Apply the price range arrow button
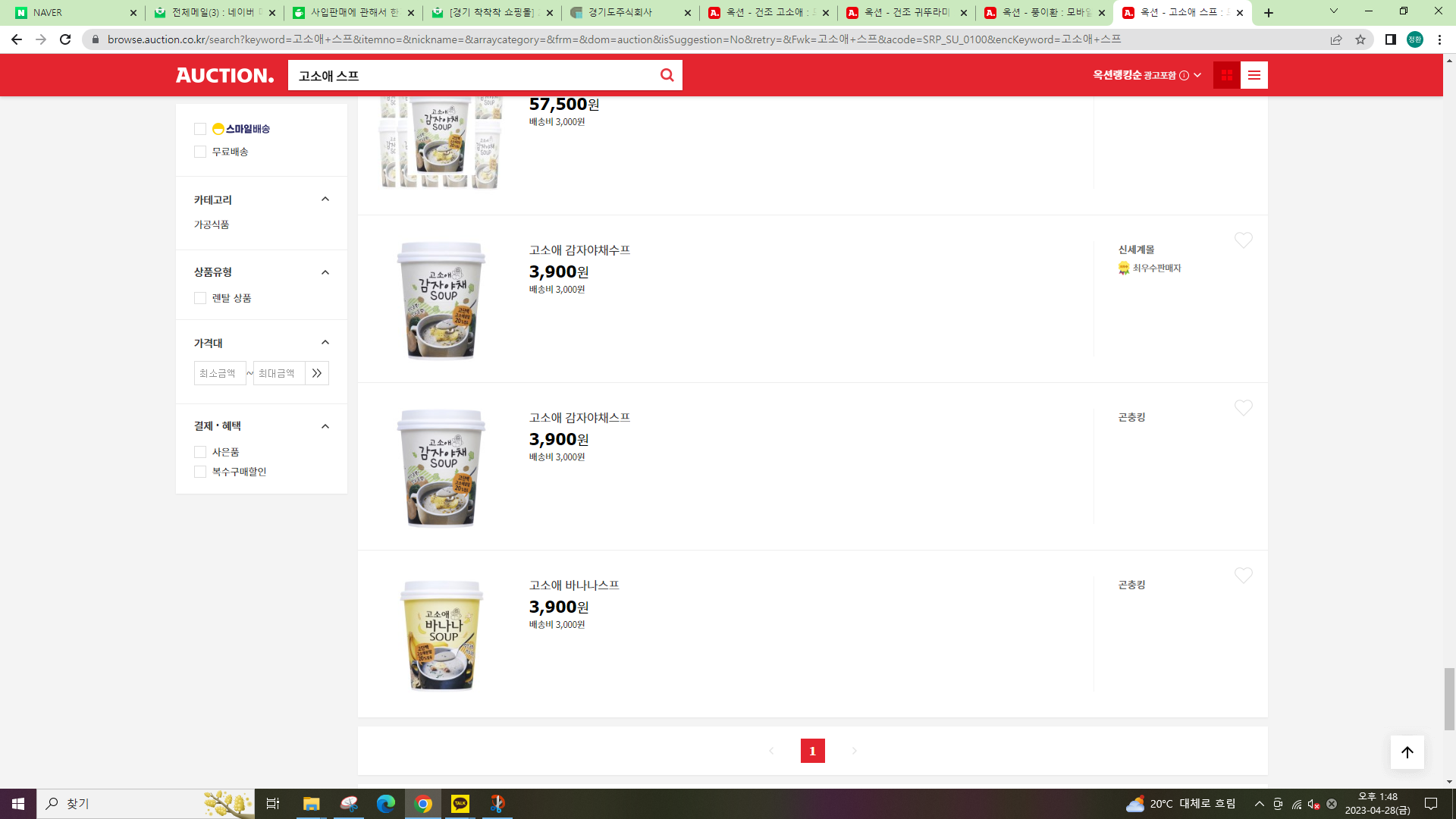 coord(317,373)
